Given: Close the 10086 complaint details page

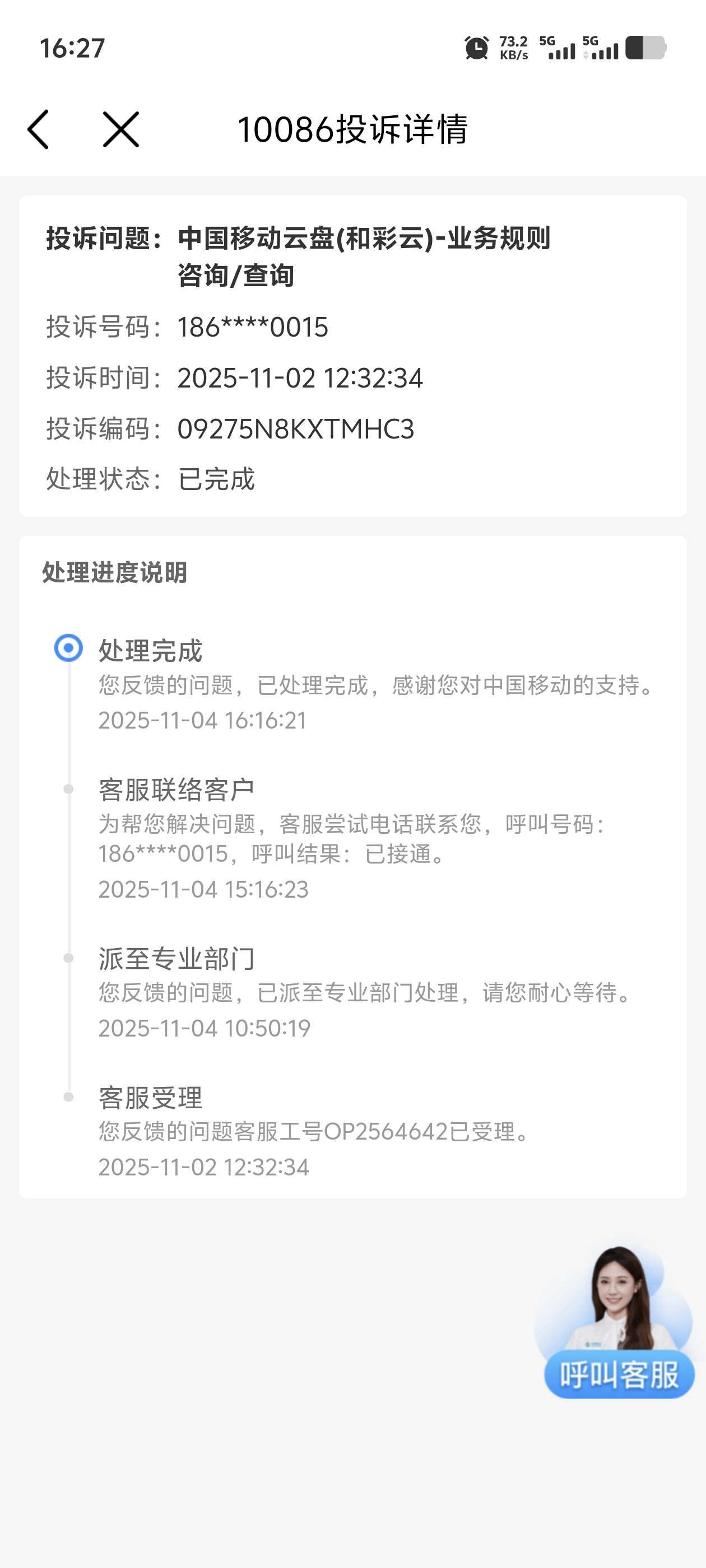Looking at the screenshot, I should coord(120,130).
